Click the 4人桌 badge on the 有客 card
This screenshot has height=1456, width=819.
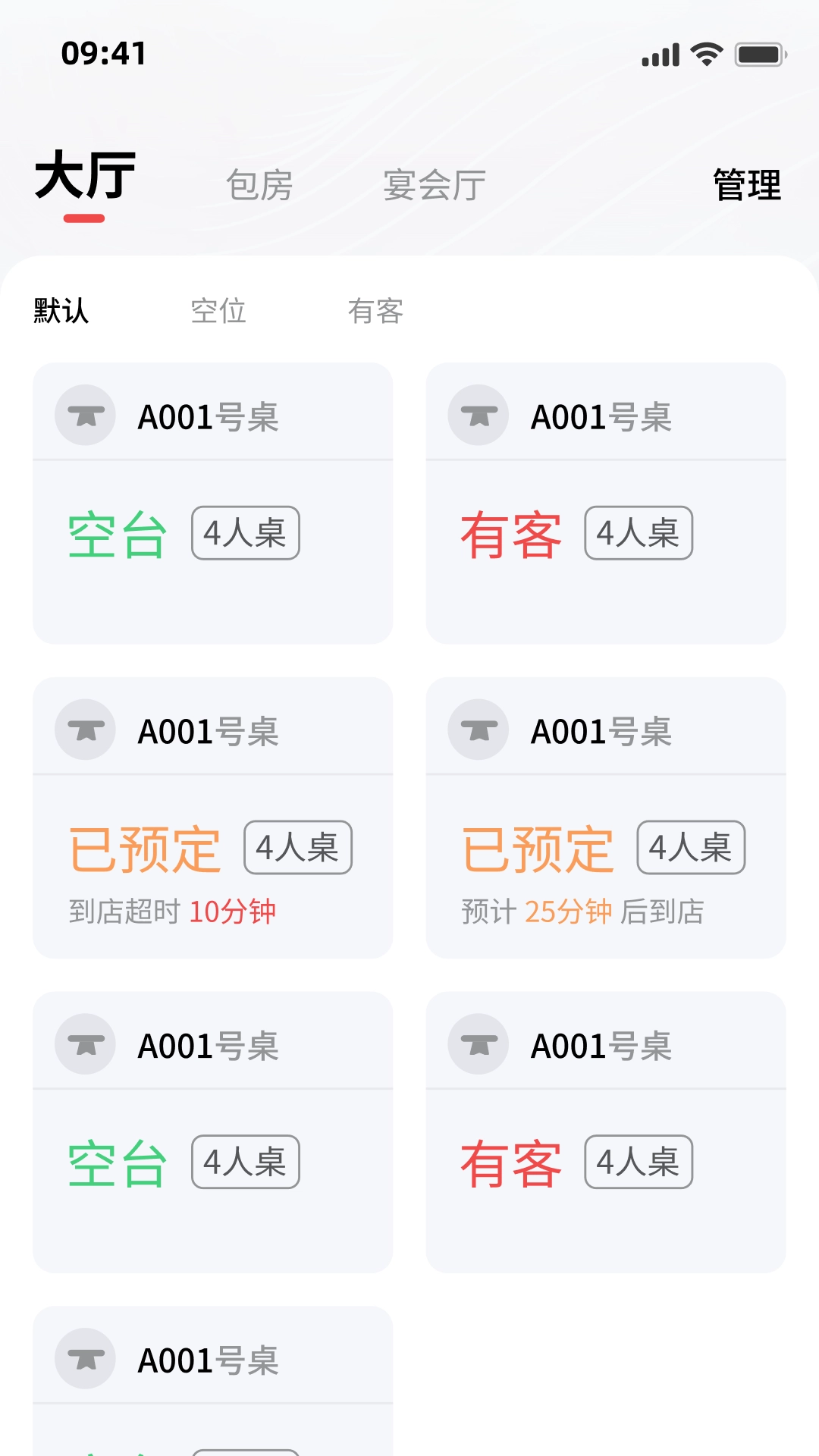(639, 533)
